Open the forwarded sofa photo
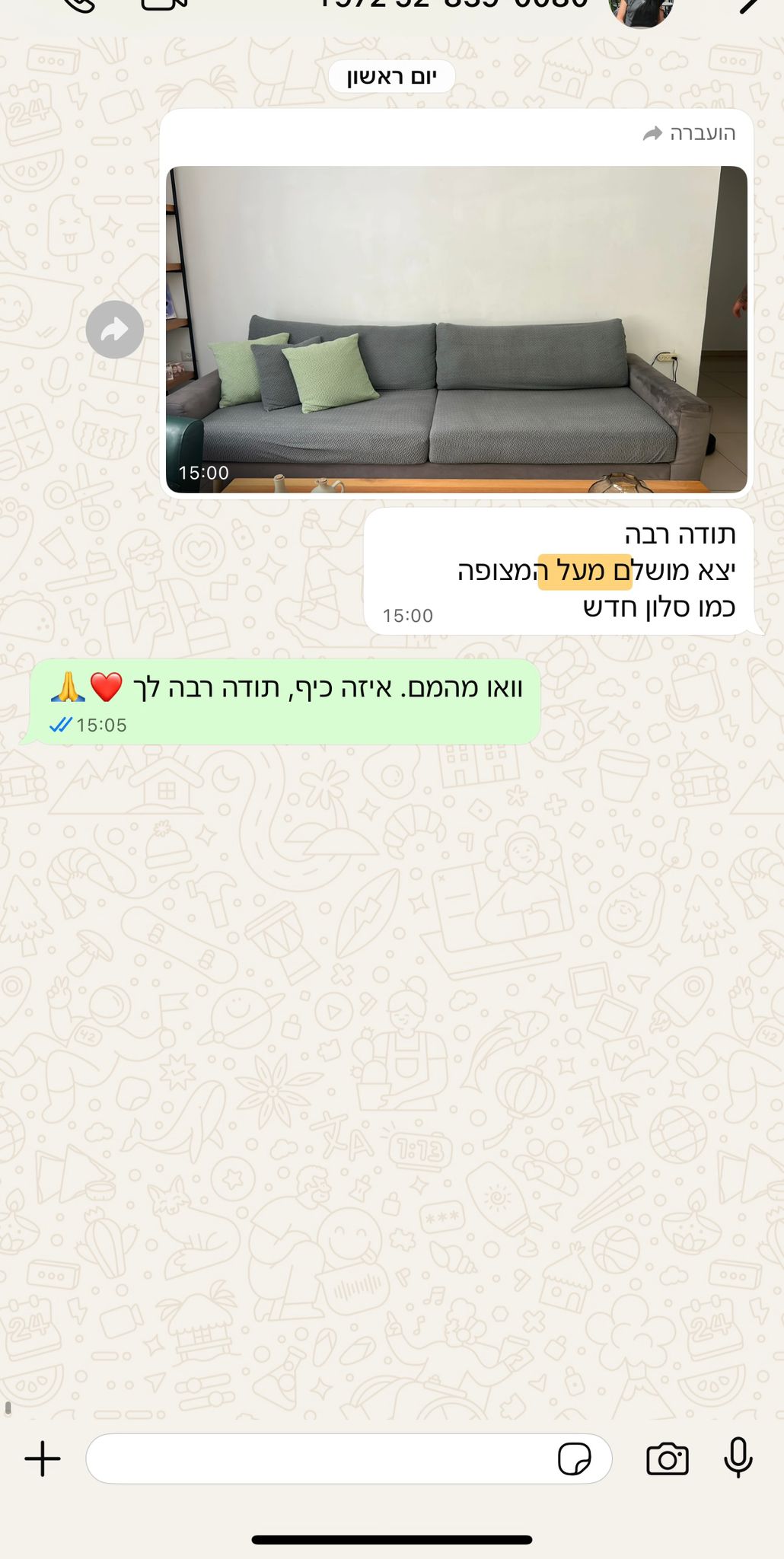This screenshot has height=1559, width=784. pos(457,329)
